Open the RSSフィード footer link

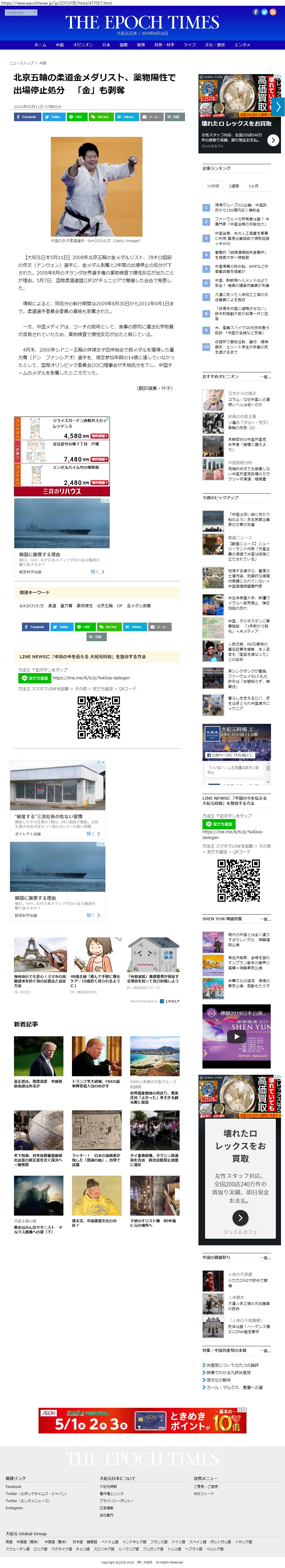tap(204, 1493)
